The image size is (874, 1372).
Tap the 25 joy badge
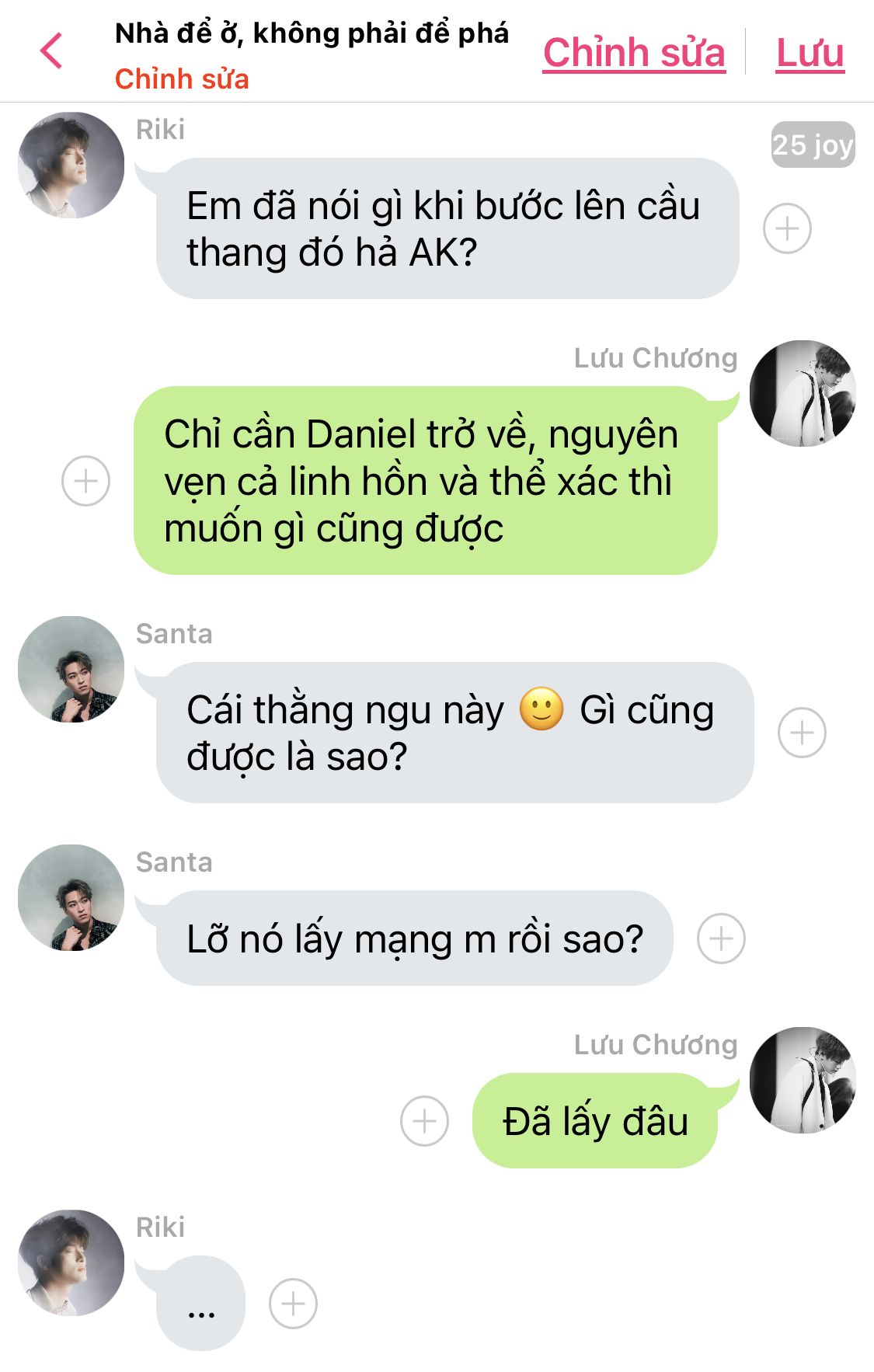(x=813, y=145)
